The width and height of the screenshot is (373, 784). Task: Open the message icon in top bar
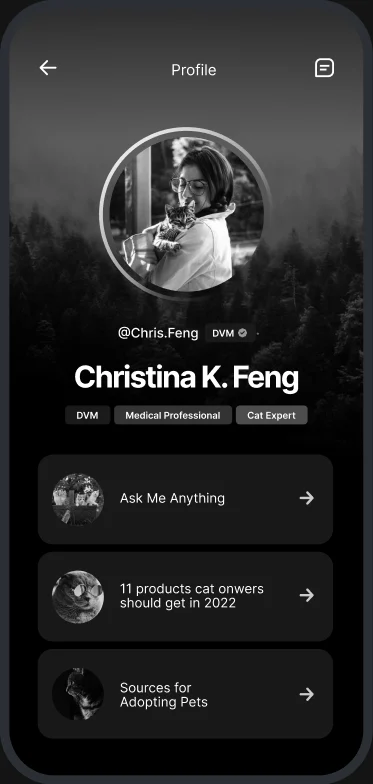(324, 68)
